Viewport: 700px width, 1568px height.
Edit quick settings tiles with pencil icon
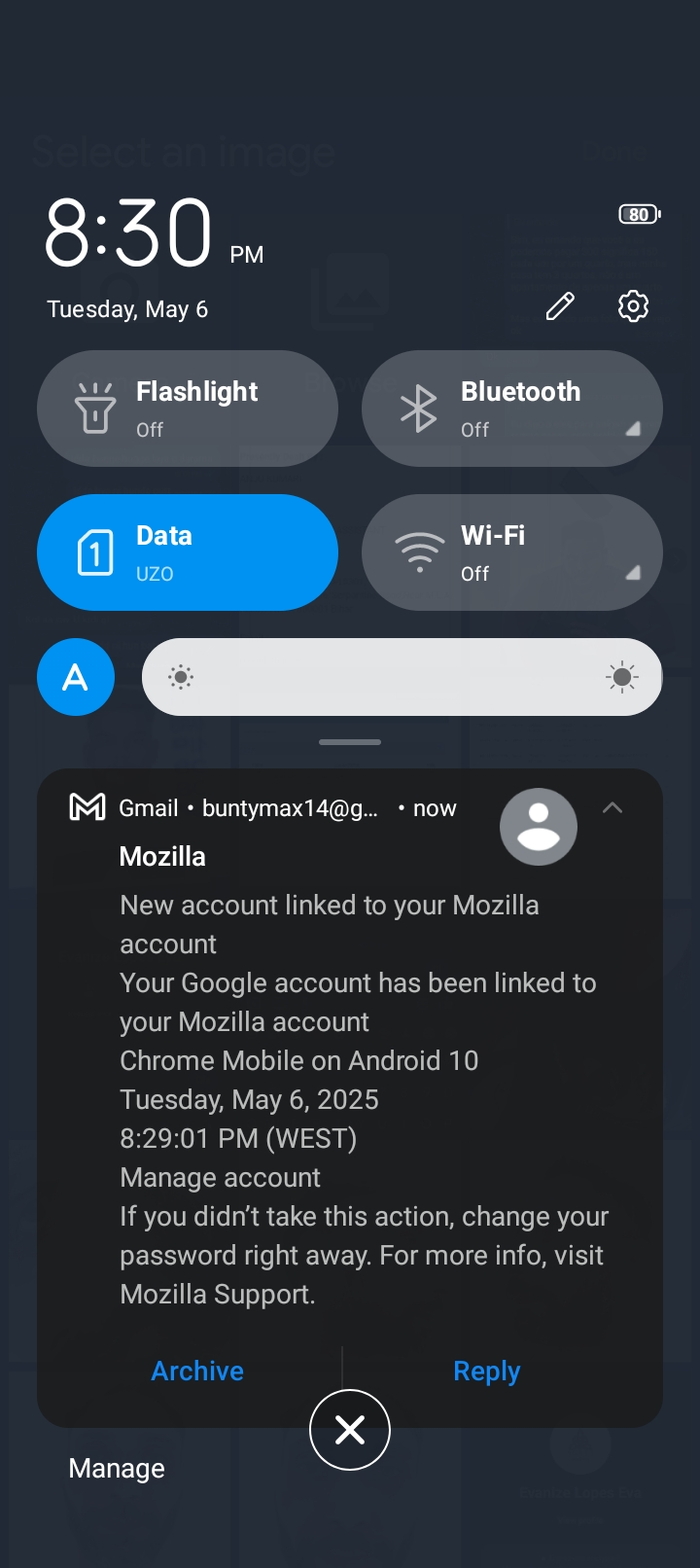560,306
